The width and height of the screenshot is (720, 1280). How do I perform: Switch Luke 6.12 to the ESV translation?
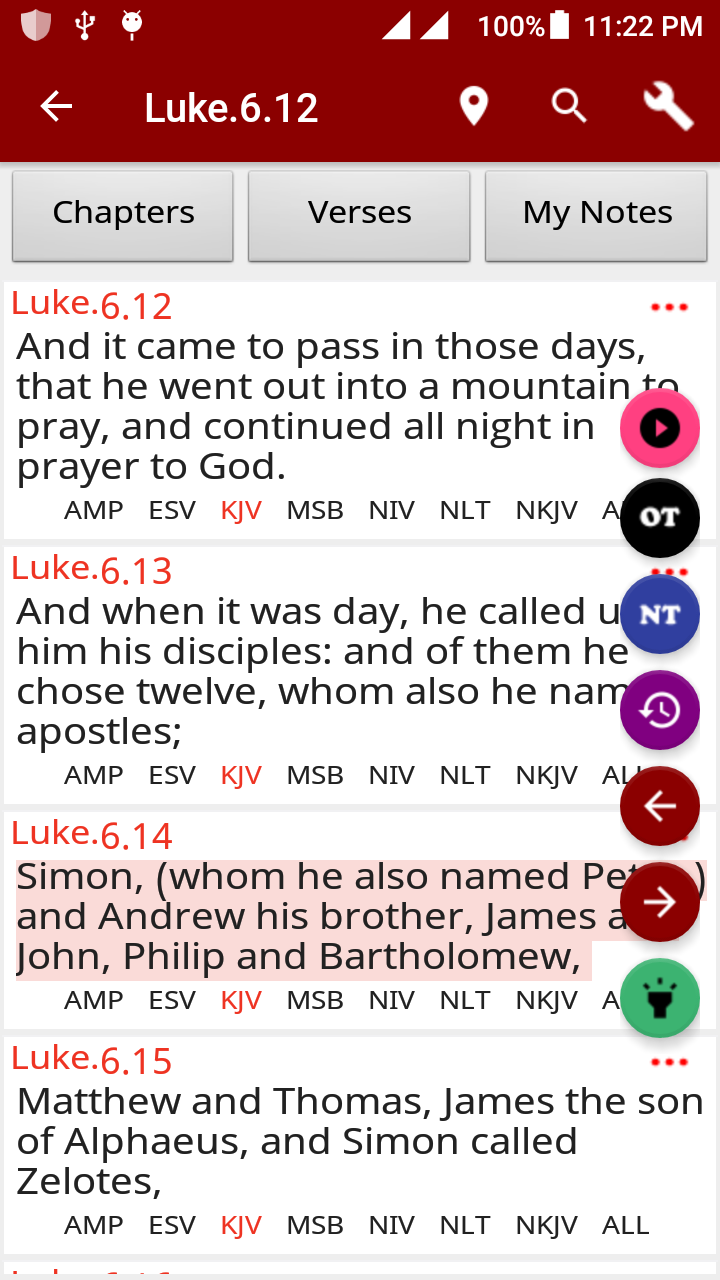172,510
